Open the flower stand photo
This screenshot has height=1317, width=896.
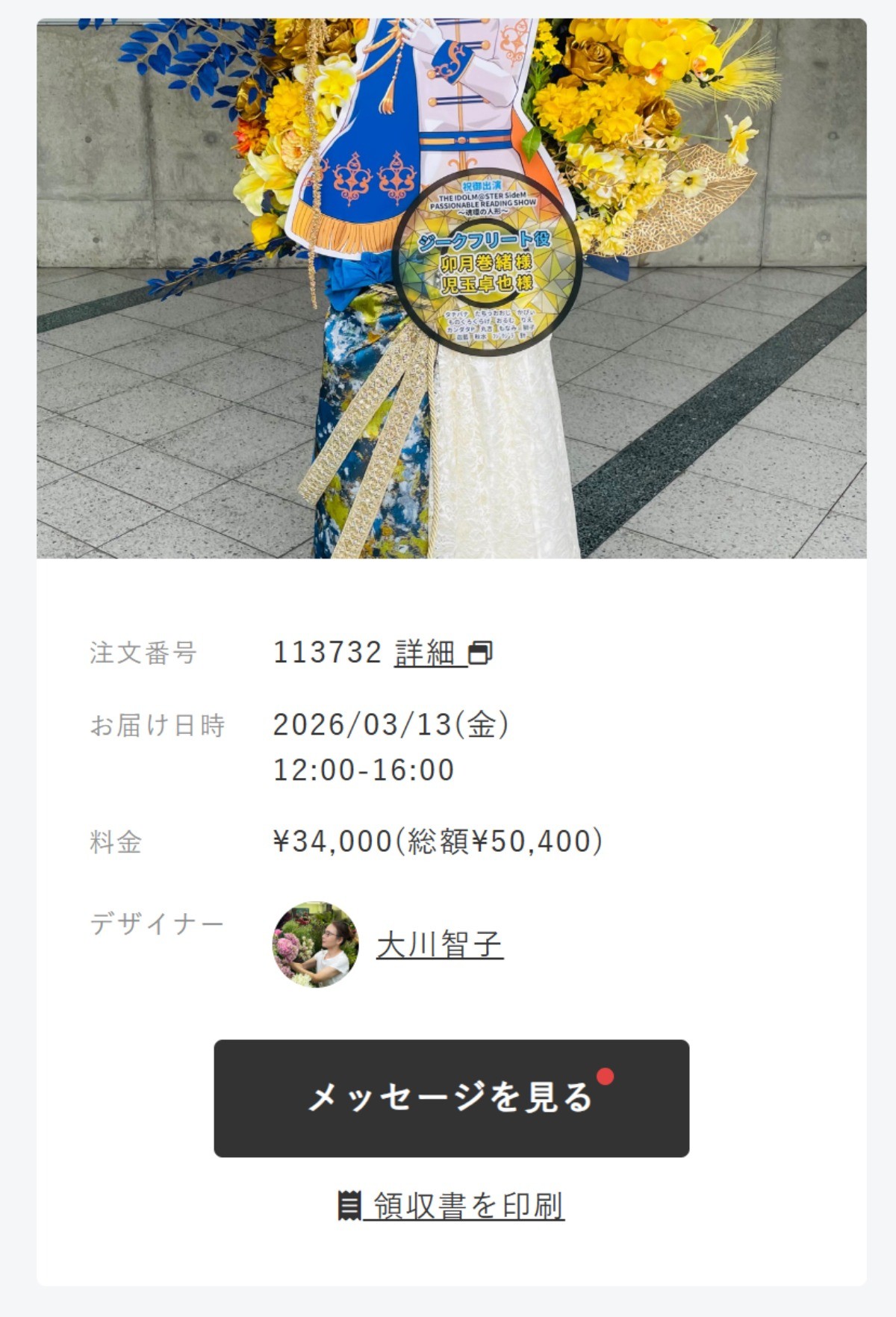click(451, 288)
